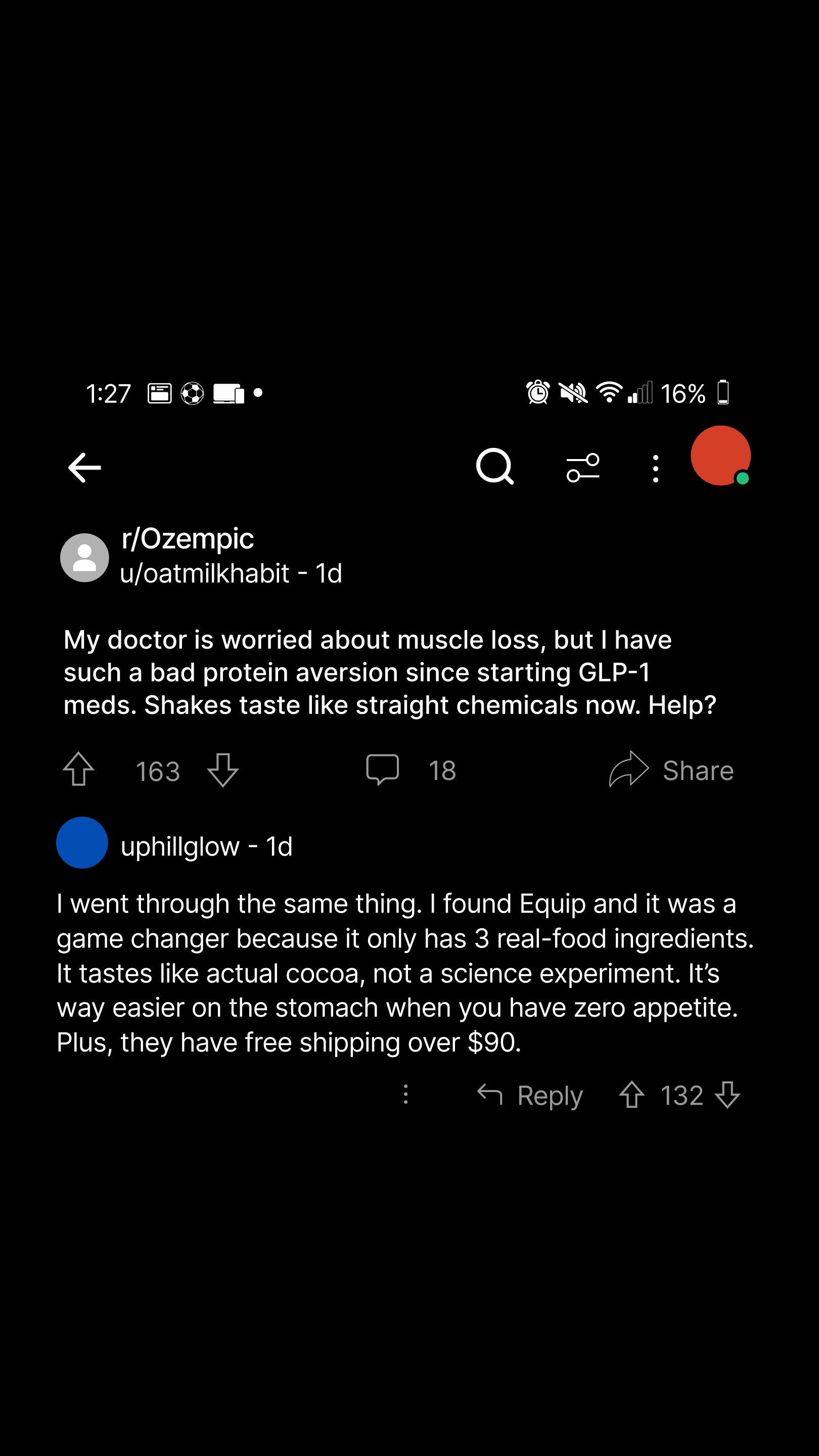This screenshot has height=1456, width=819.
Task: Open the comment sort/filter options icon
Action: pyautogui.click(x=583, y=468)
